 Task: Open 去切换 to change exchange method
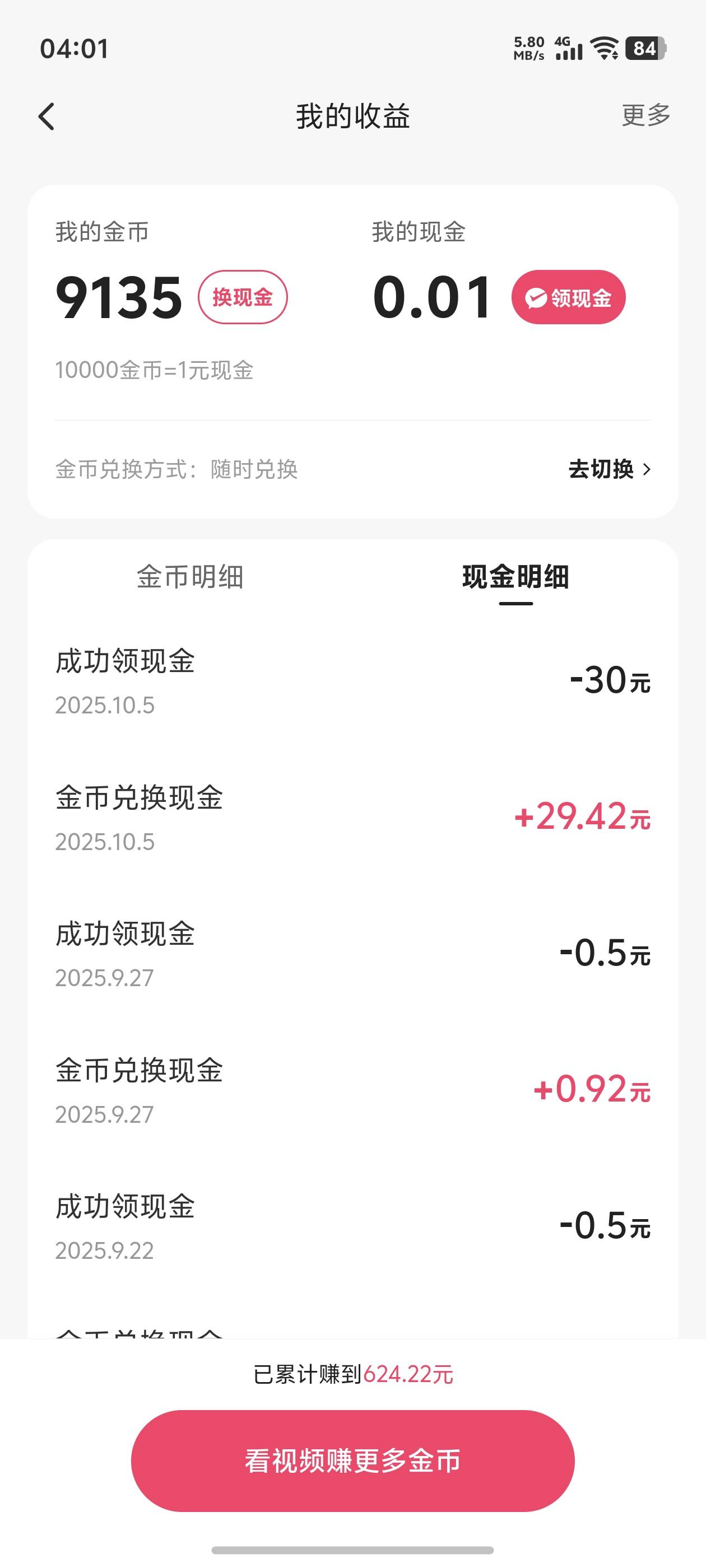609,469
